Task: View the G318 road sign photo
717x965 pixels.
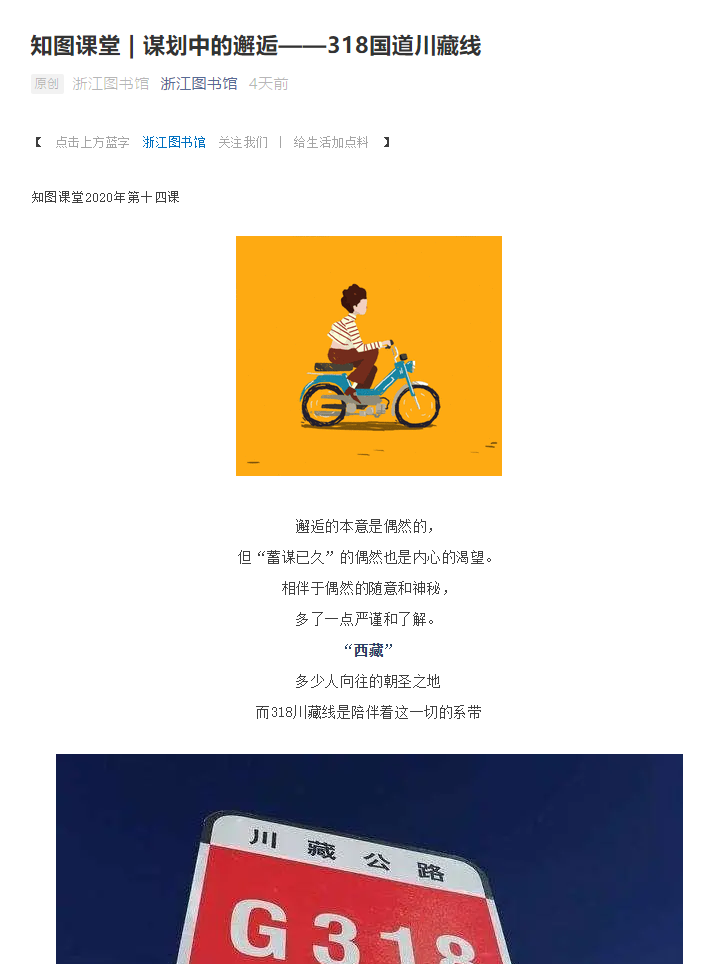Action: coord(368,860)
